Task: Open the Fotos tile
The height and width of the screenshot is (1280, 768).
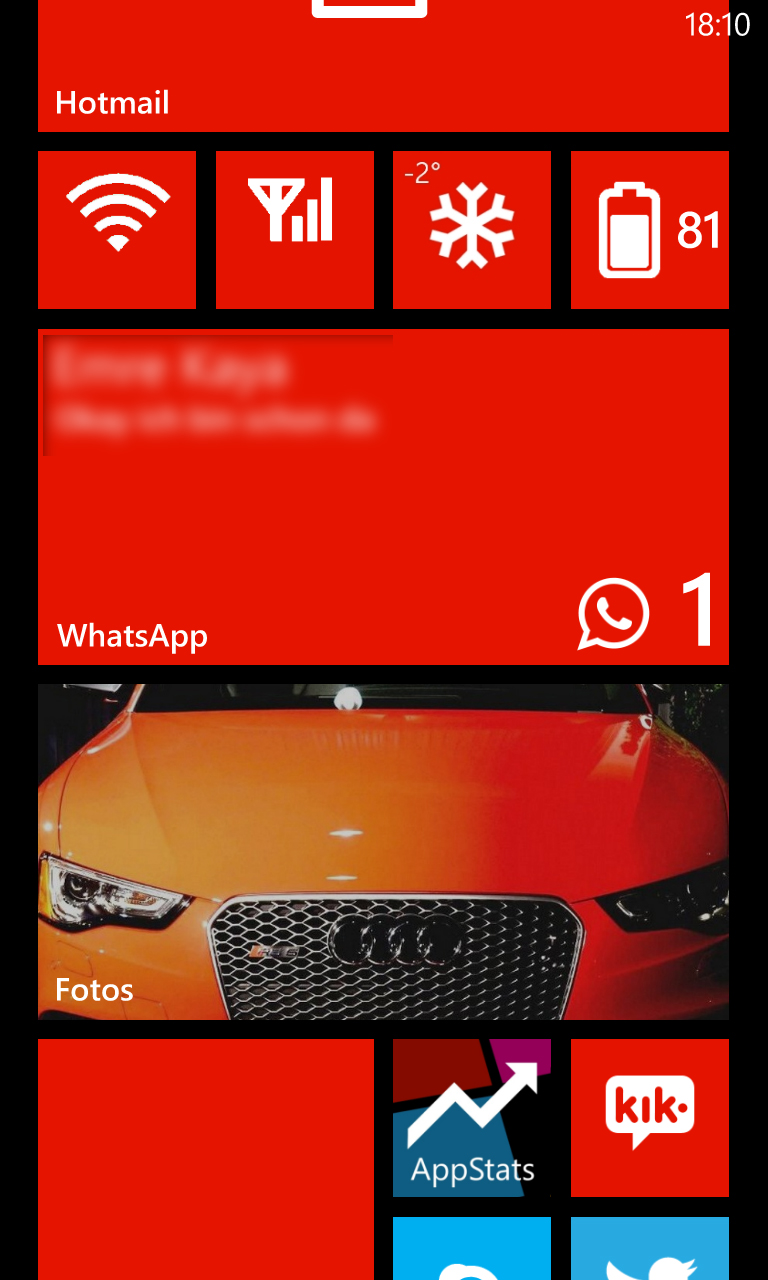Action: [x=383, y=852]
